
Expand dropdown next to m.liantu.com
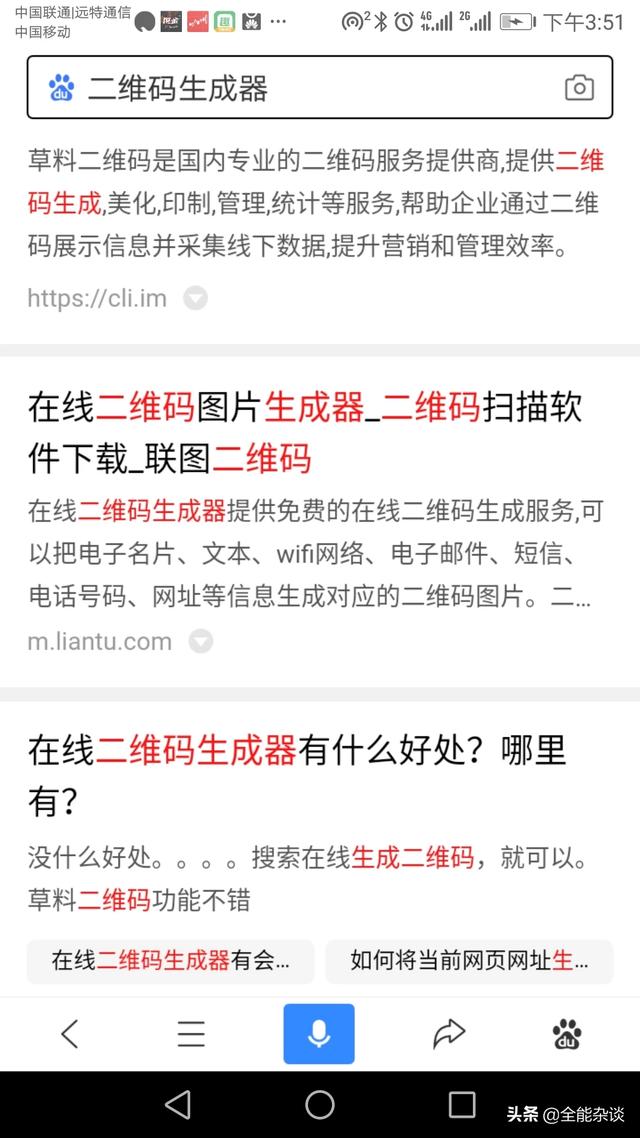(x=201, y=641)
